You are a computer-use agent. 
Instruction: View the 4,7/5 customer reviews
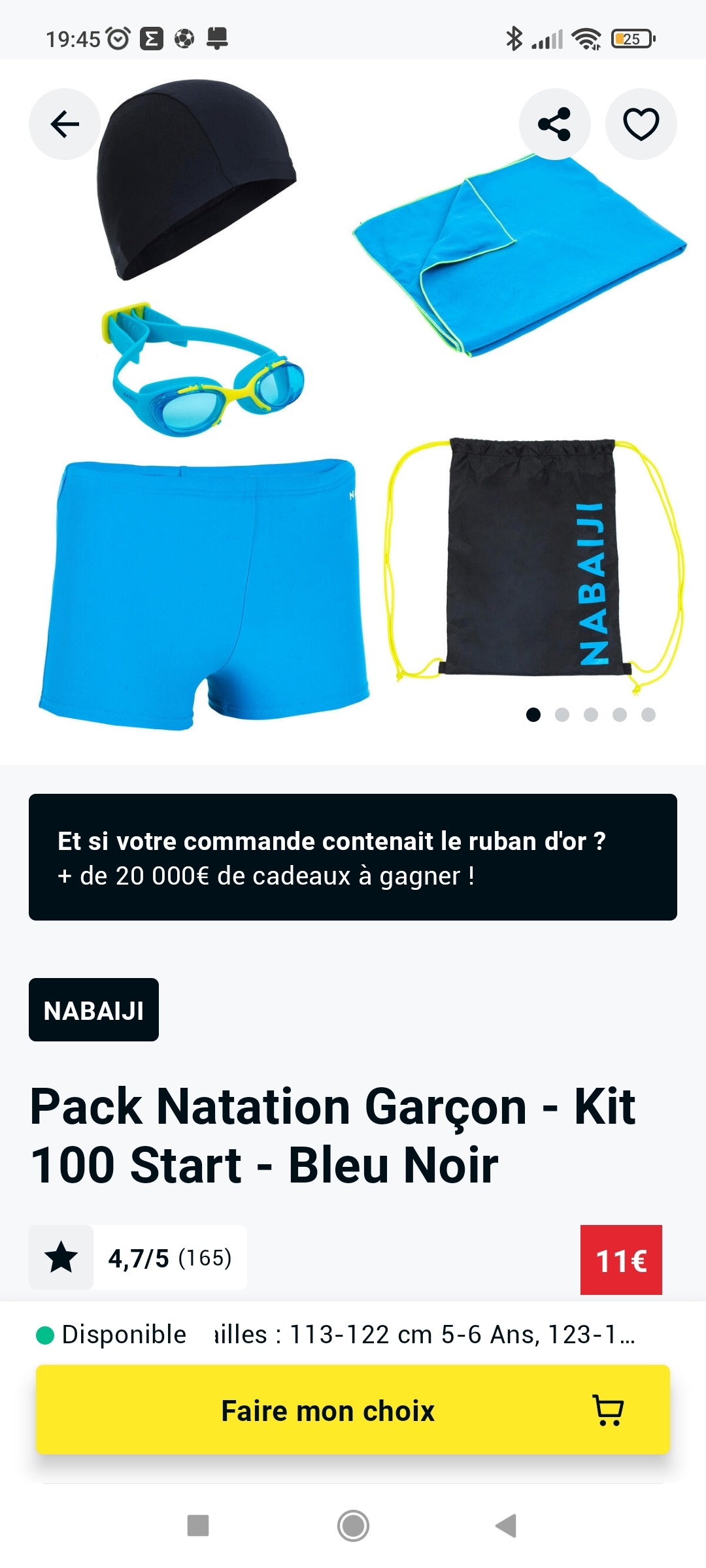(138, 1258)
